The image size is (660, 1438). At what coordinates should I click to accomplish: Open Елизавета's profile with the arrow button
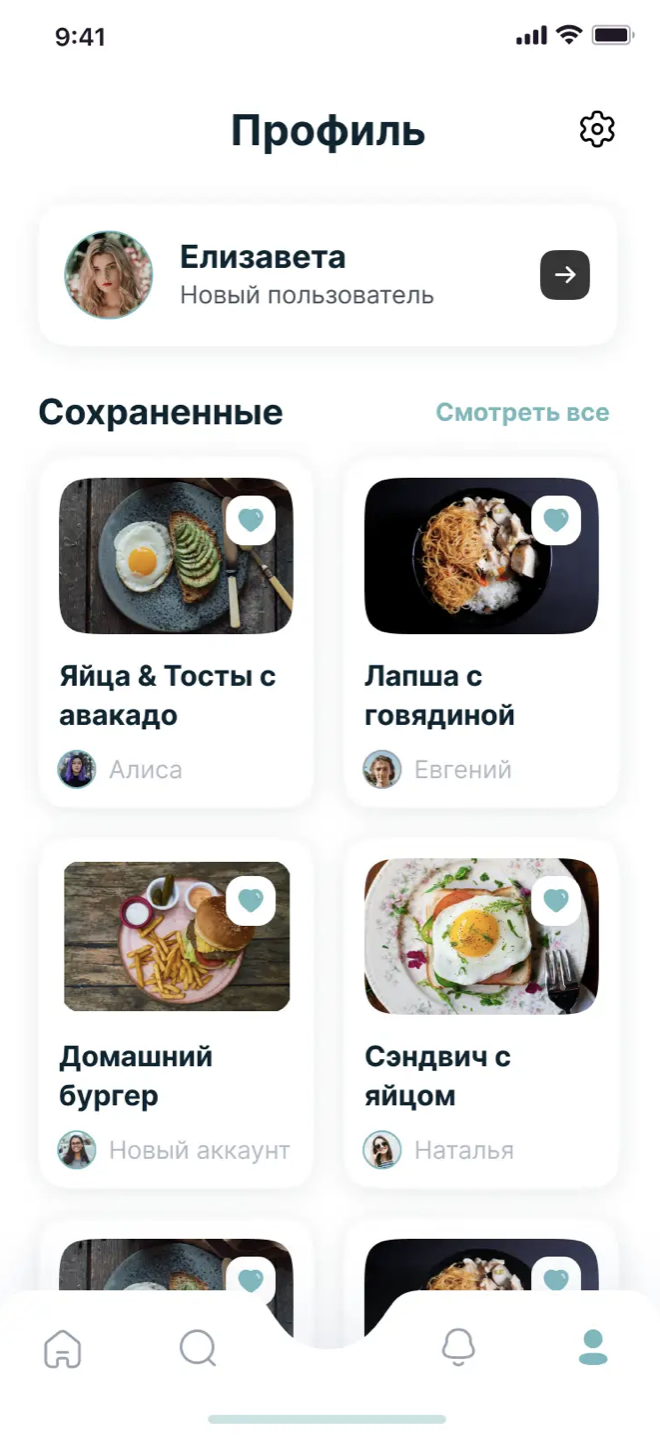565,275
